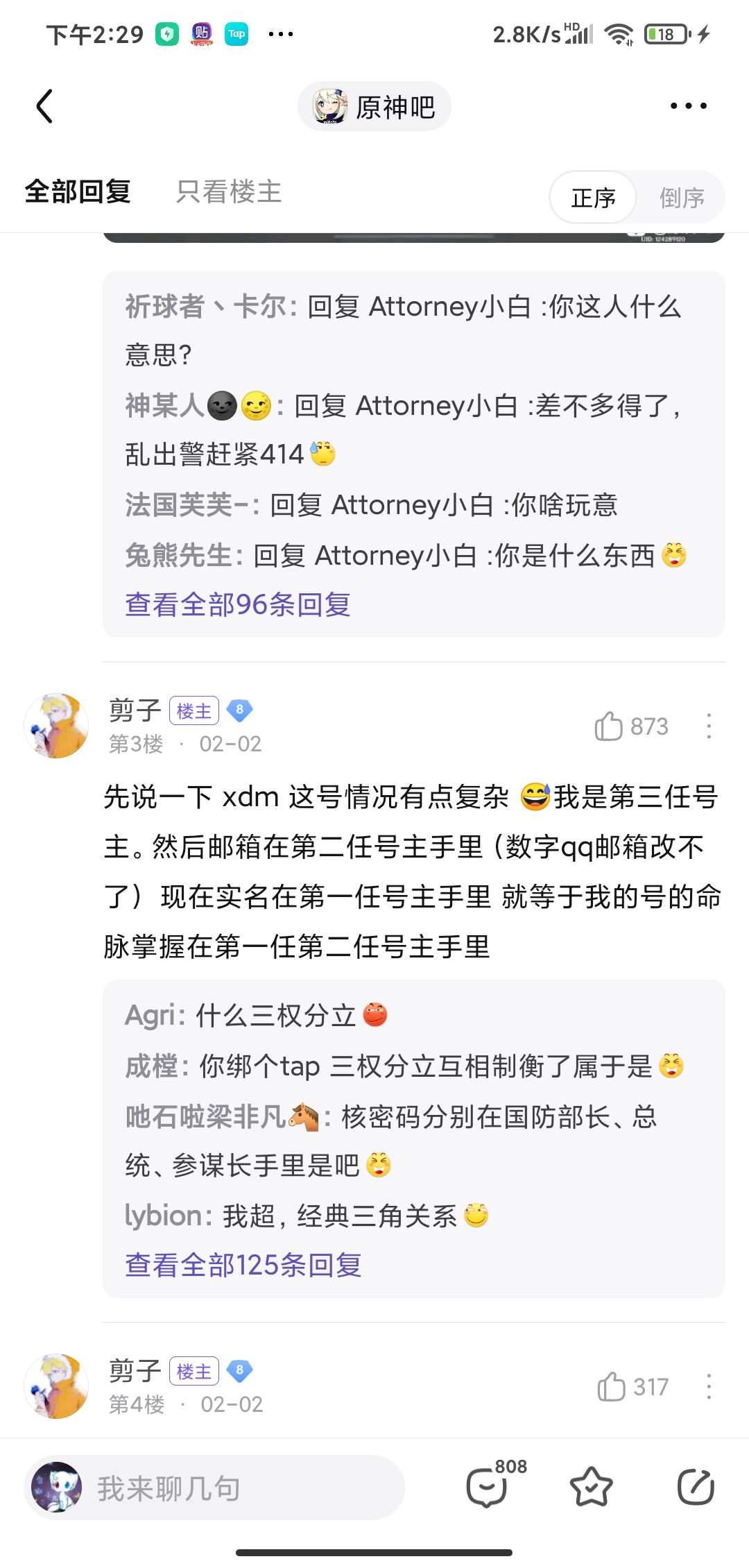Open the top-right three-dot menu

tap(688, 106)
